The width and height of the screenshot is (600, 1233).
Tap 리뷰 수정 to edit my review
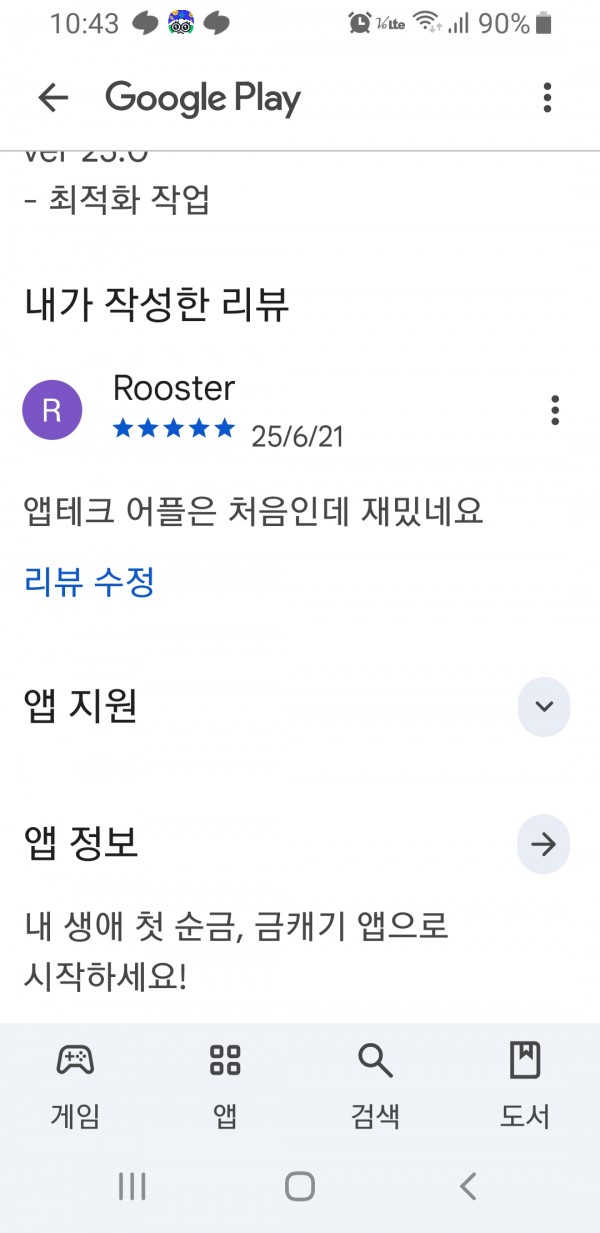90,581
